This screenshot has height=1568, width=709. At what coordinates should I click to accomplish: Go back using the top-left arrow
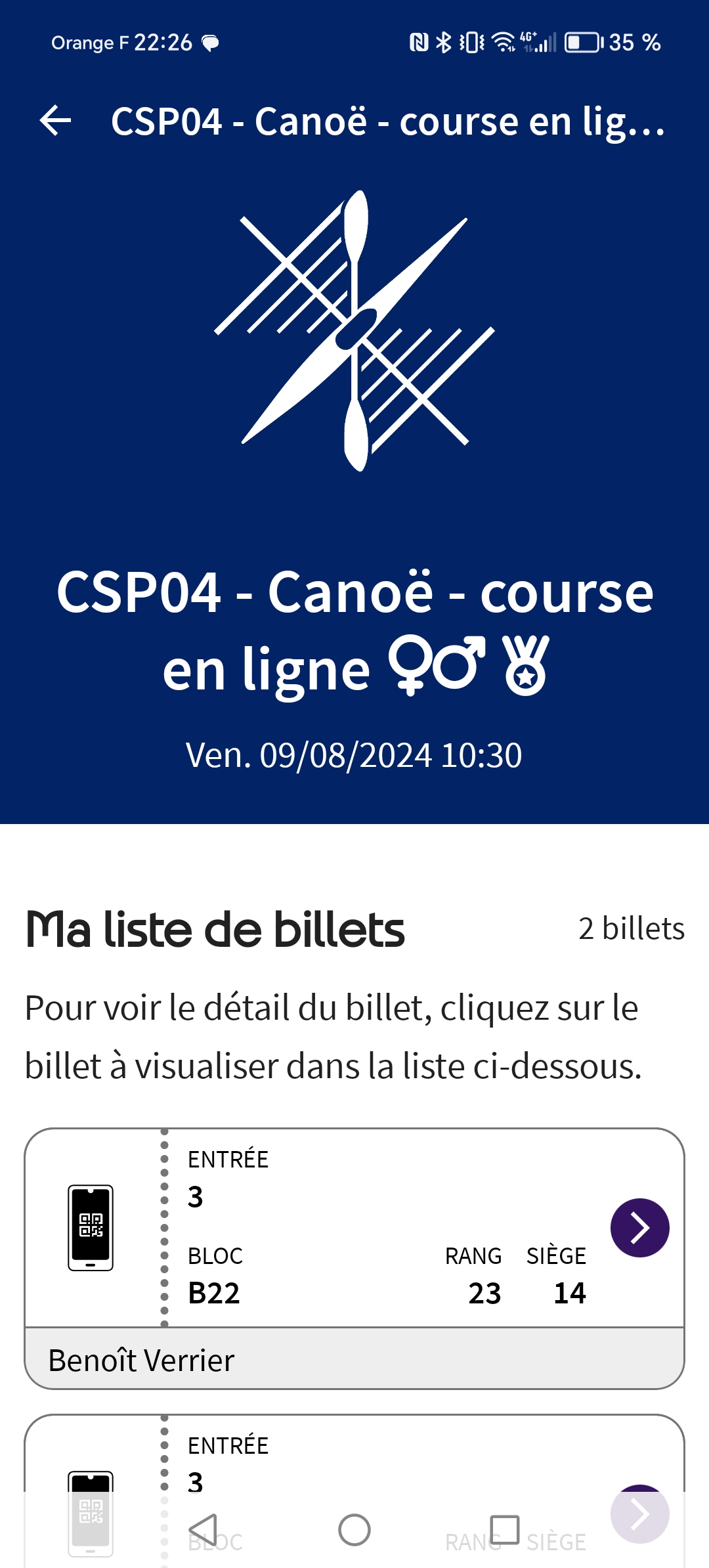(56, 121)
